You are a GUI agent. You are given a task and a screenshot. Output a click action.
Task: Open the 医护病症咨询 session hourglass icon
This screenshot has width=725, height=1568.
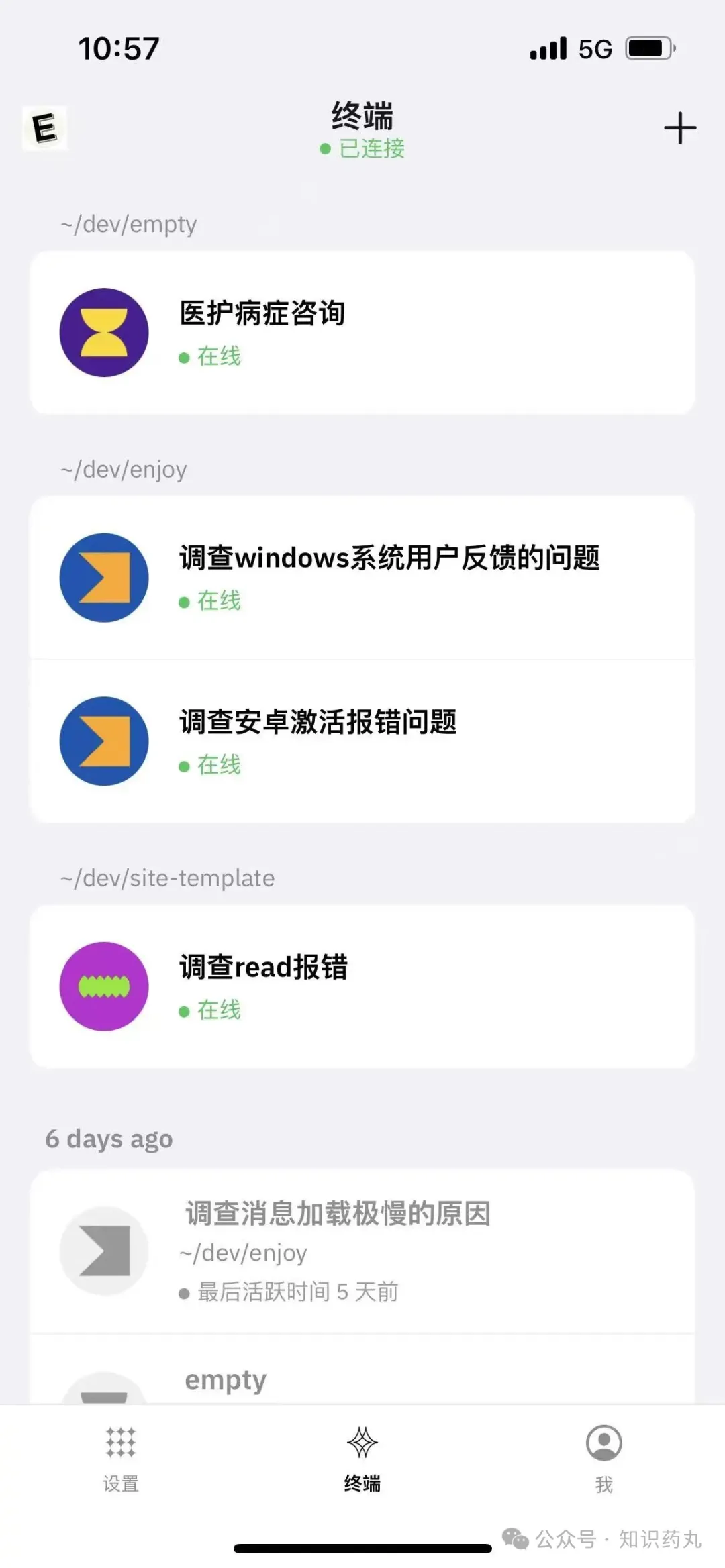103,333
